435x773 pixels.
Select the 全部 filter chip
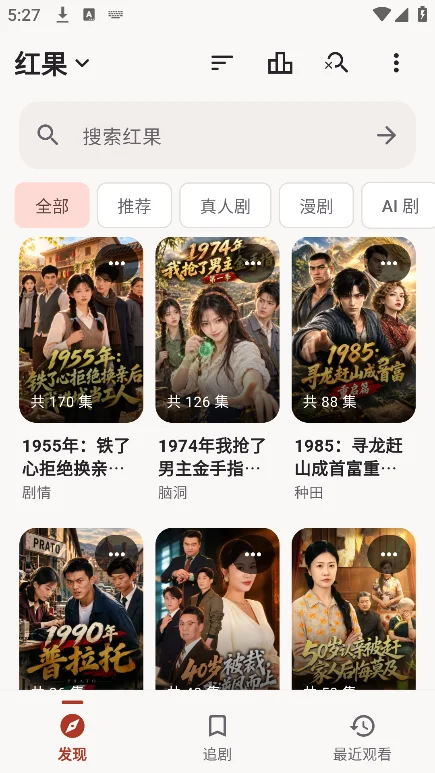click(52, 206)
